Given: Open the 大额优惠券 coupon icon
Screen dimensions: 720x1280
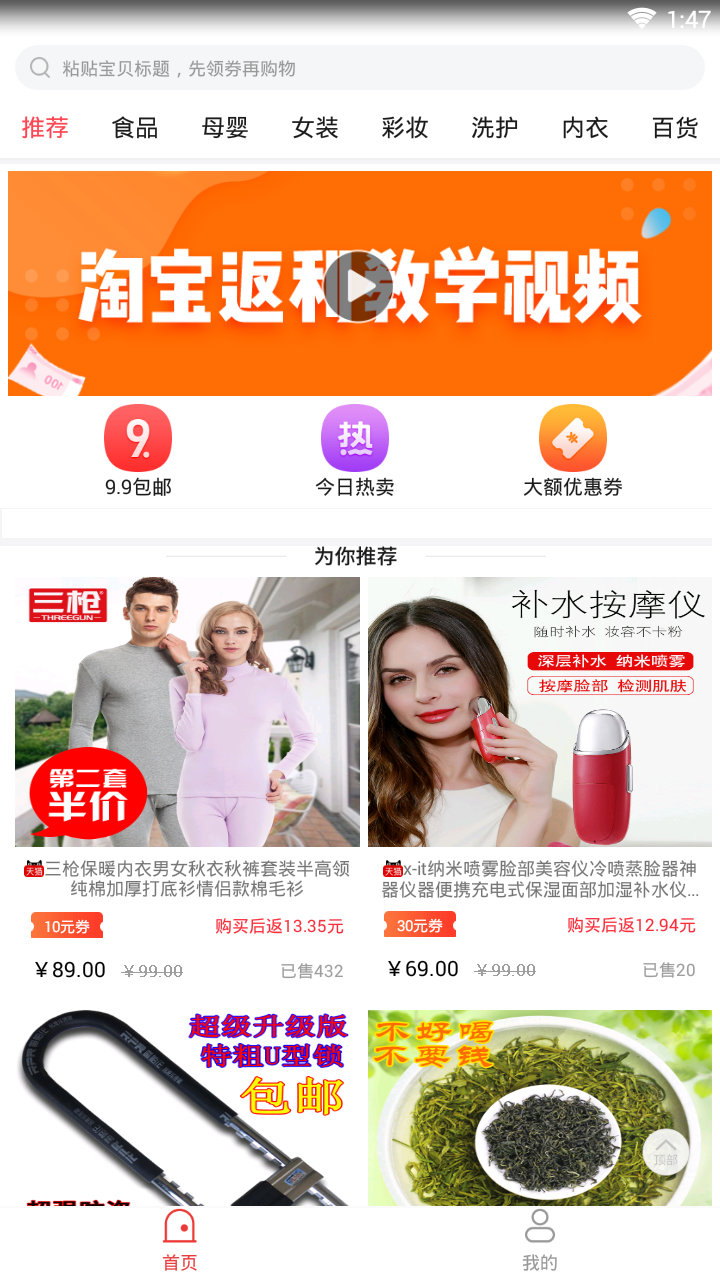Looking at the screenshot, I should (573, 437).
